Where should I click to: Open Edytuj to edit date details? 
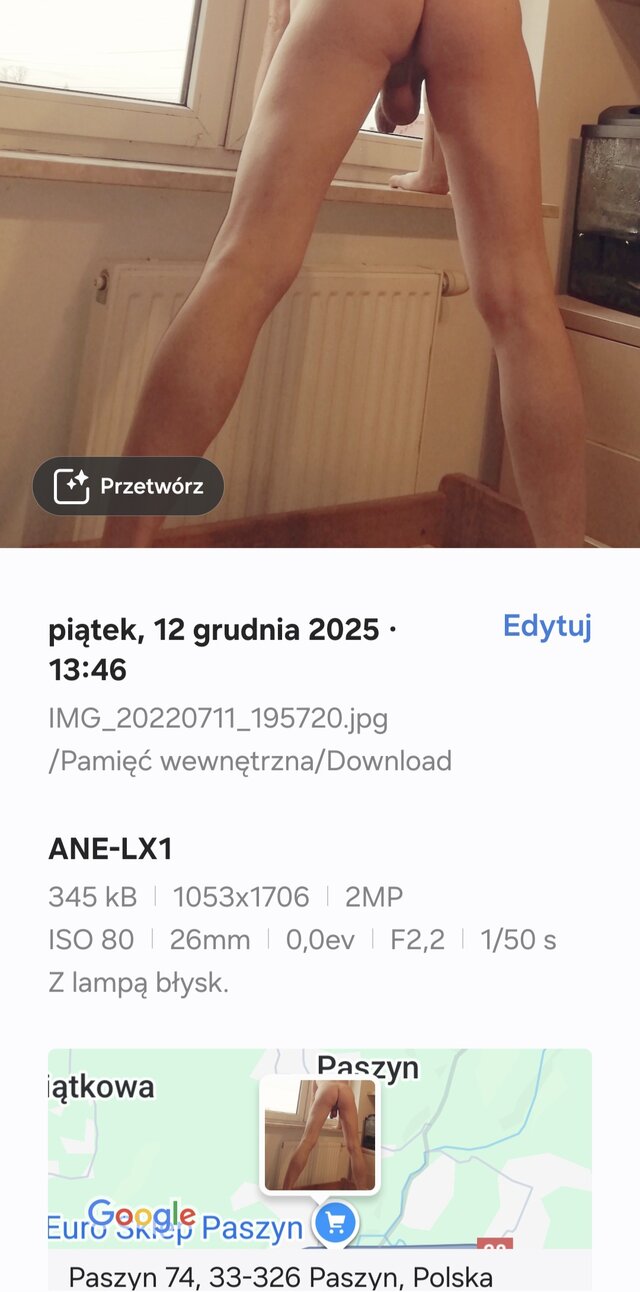point(547,627)
